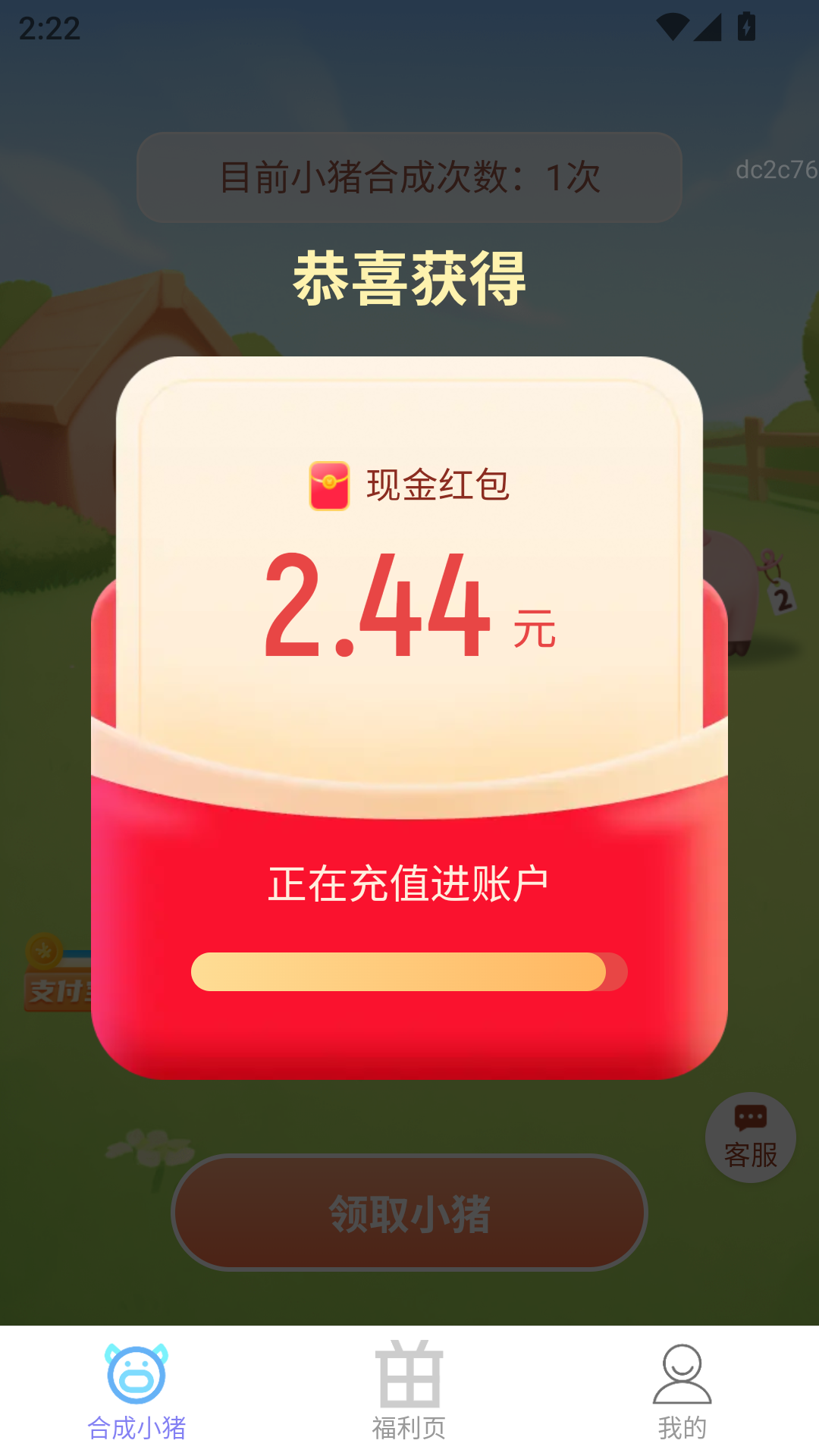Switch to the 合成小猪 tab
This screenshot has width=819, height=1456.
(136, 1392)
